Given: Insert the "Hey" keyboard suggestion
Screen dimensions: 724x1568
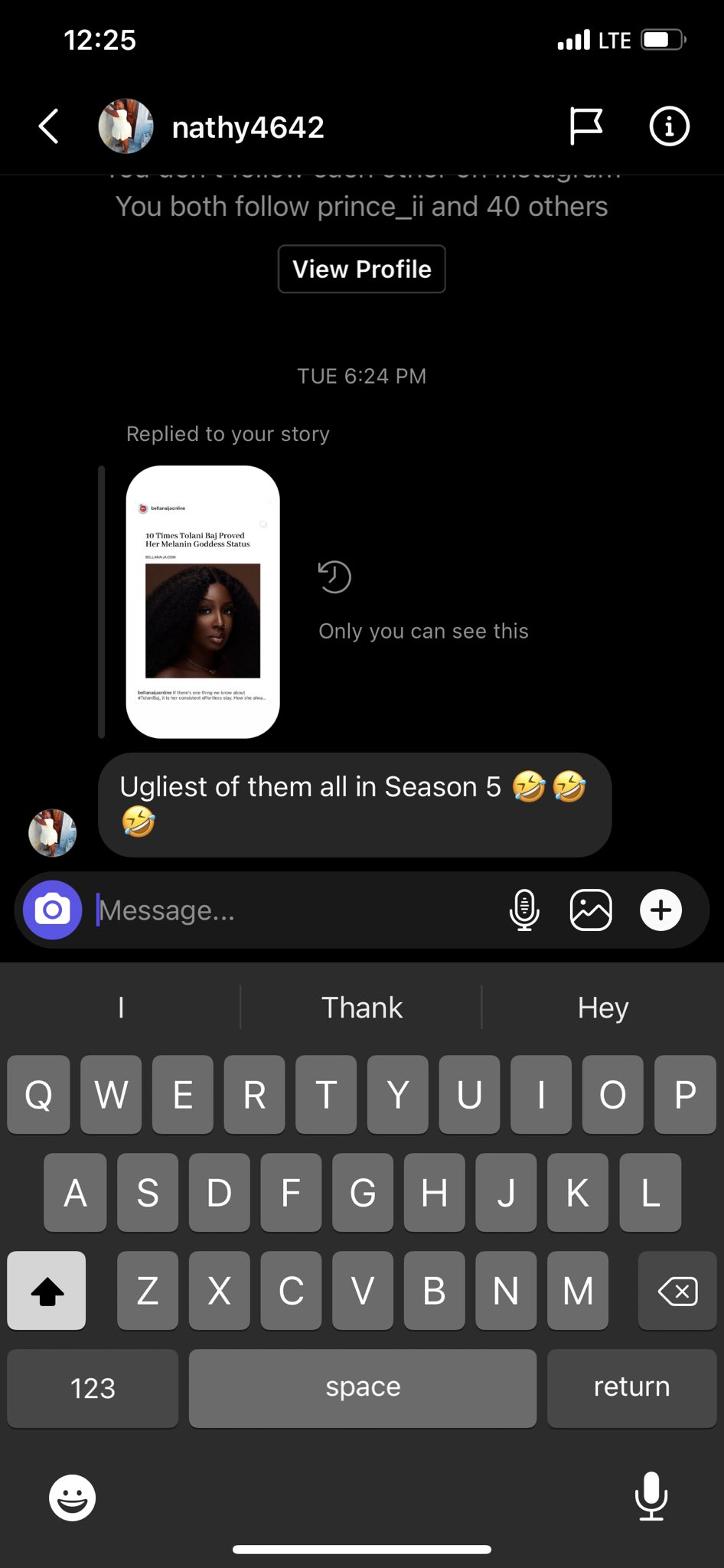Looking at the screenshot, I should point(603,1008).
